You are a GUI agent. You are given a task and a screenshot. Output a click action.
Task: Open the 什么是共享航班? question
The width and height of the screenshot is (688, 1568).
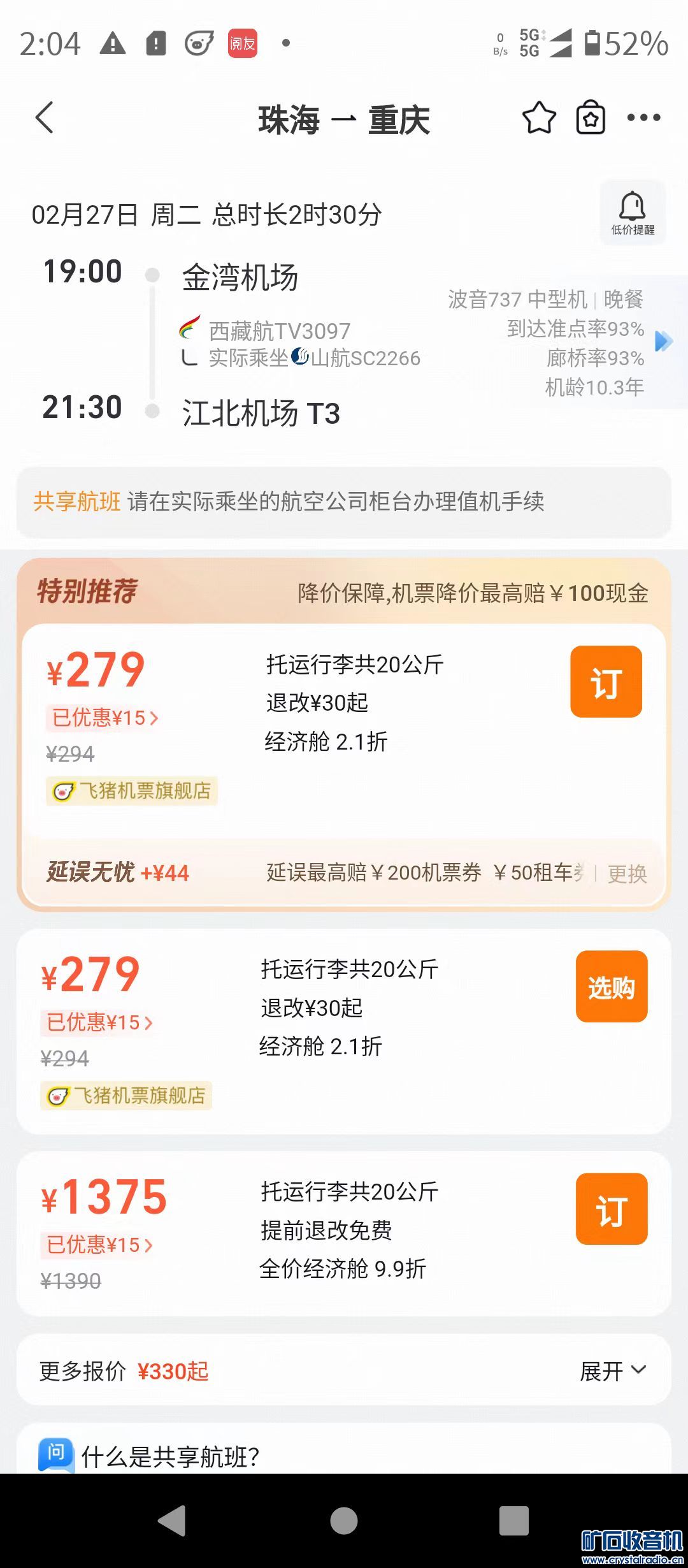[x=170, y=1456]
